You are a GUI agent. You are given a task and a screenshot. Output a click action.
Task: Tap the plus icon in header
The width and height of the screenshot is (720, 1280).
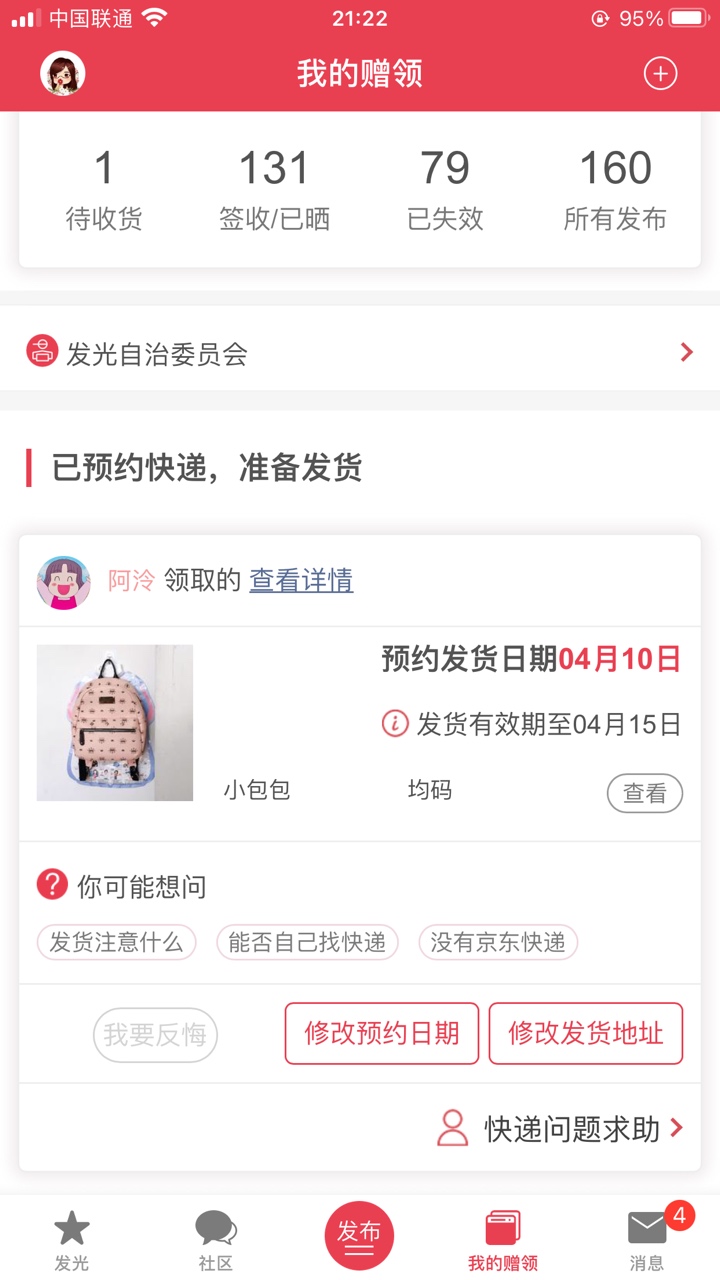click(660, 74)
